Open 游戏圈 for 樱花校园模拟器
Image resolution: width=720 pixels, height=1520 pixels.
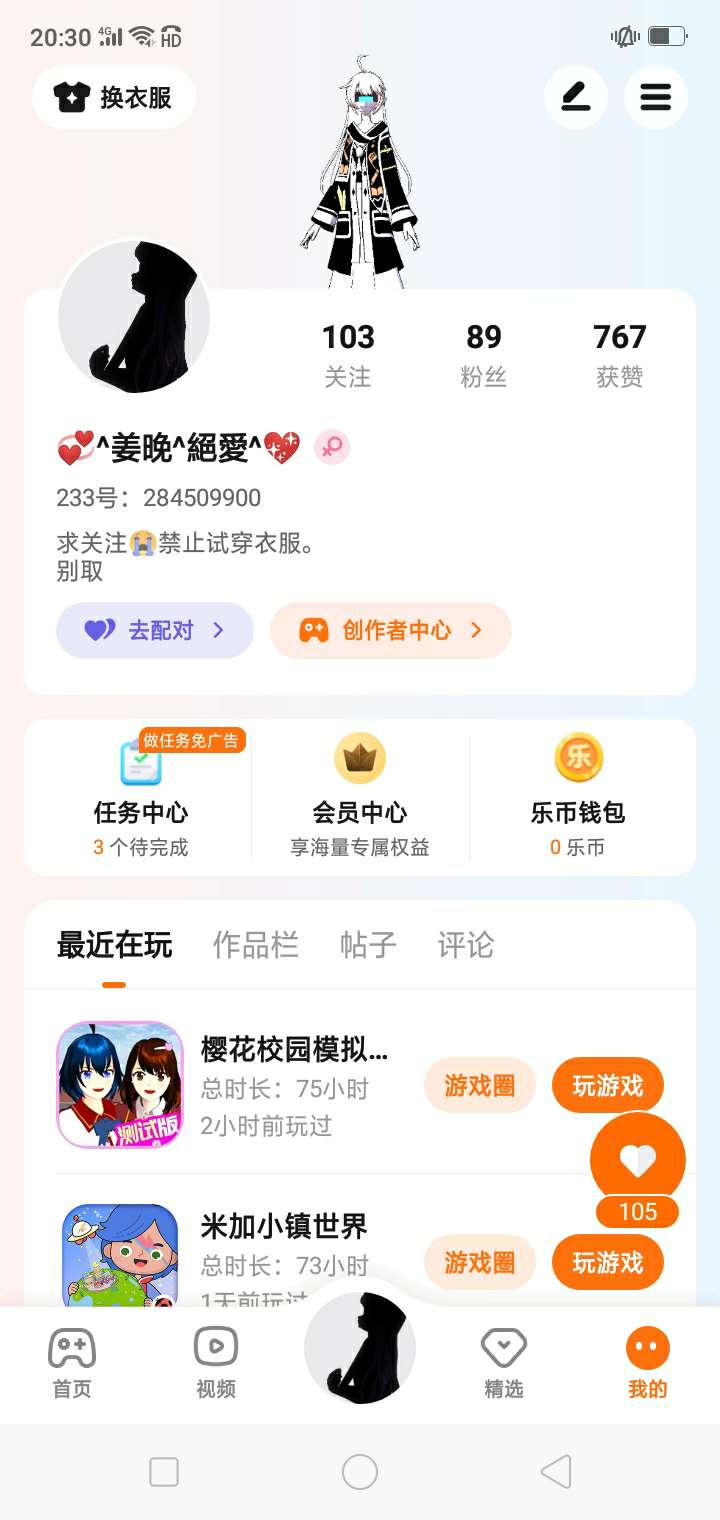pyautogui.click(x=480, y=1085)
